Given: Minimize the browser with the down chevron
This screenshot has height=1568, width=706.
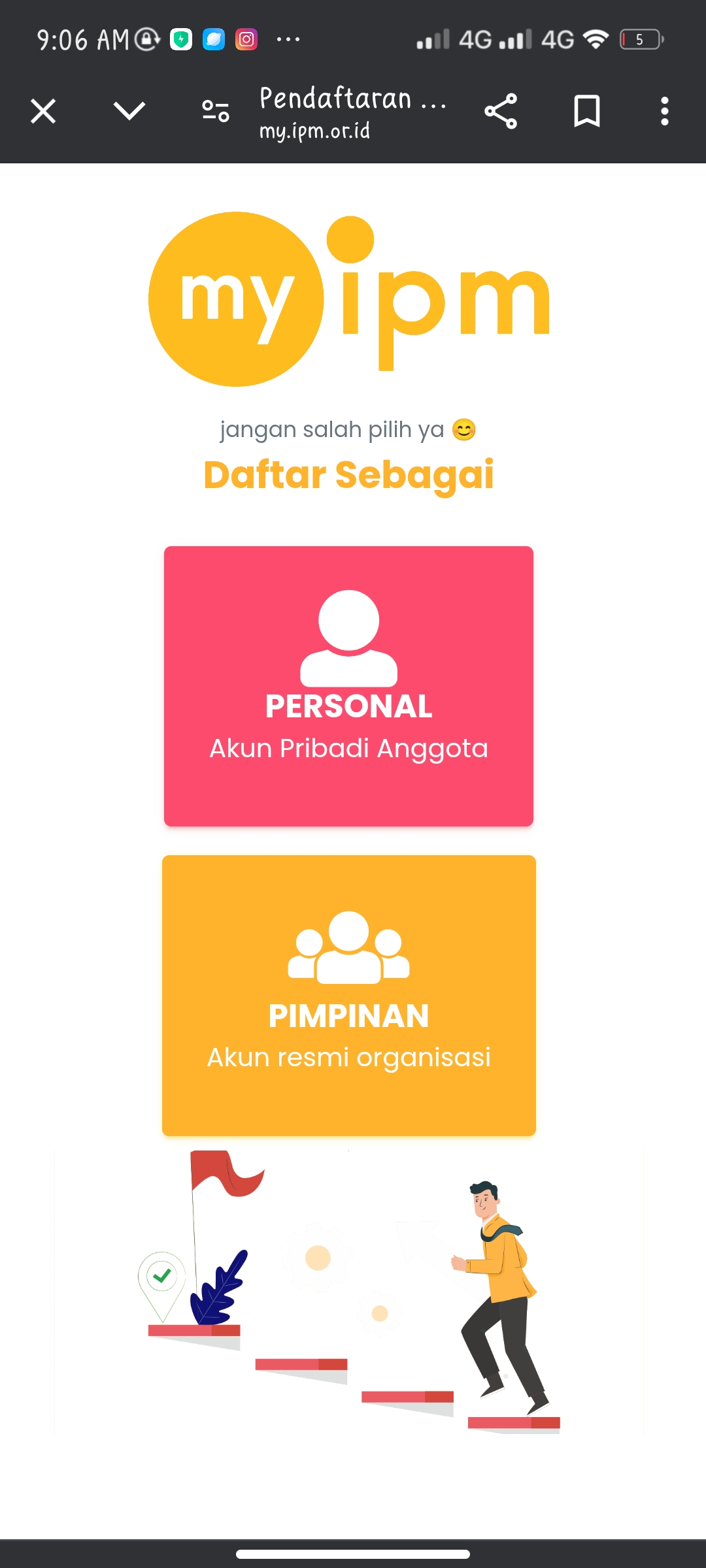Looking at the screenshot, I should point(129,111).
